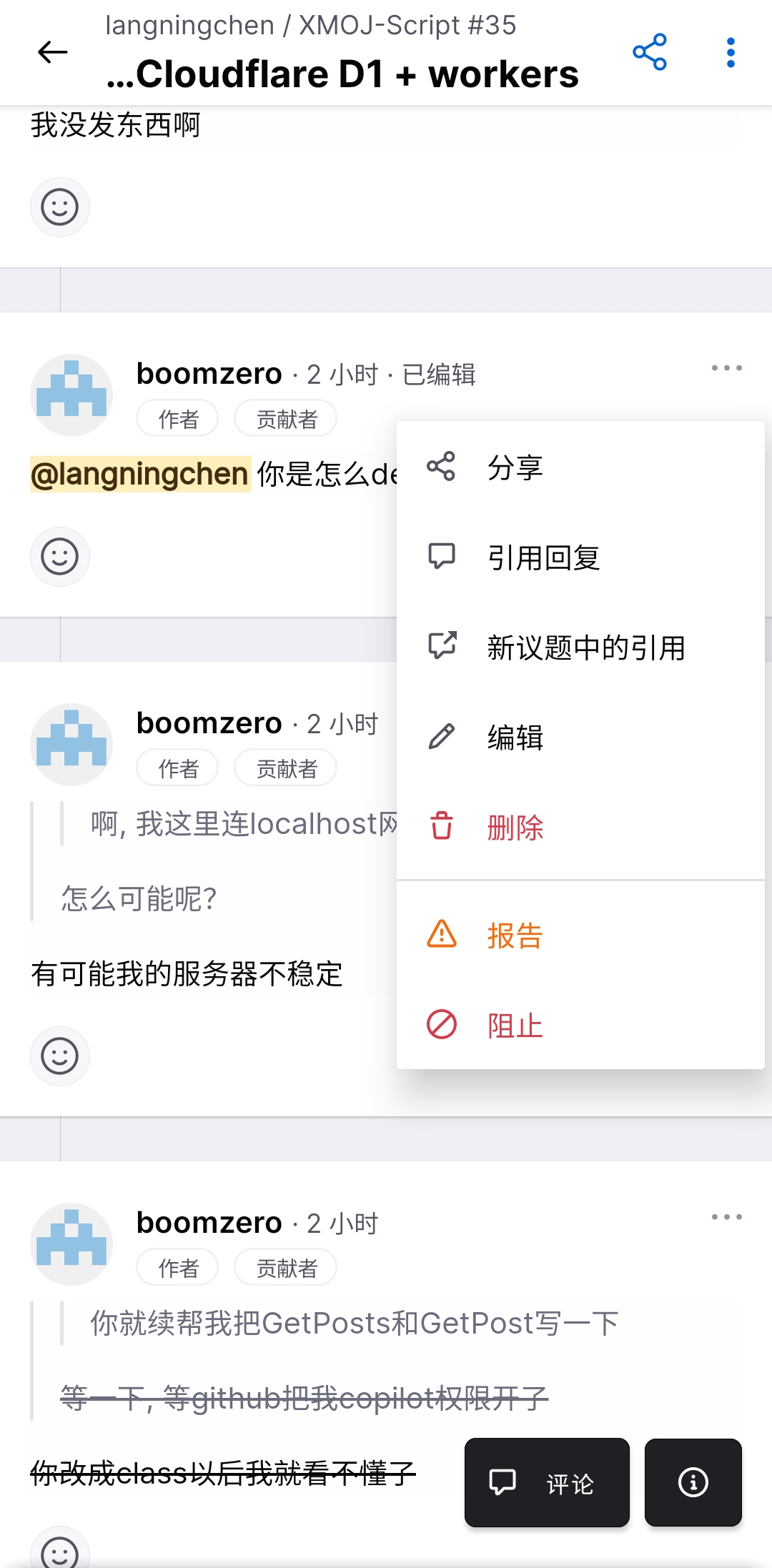
Task: Add a smiley reaction to boomzero's highlighted comment
Action: (60, 556)
